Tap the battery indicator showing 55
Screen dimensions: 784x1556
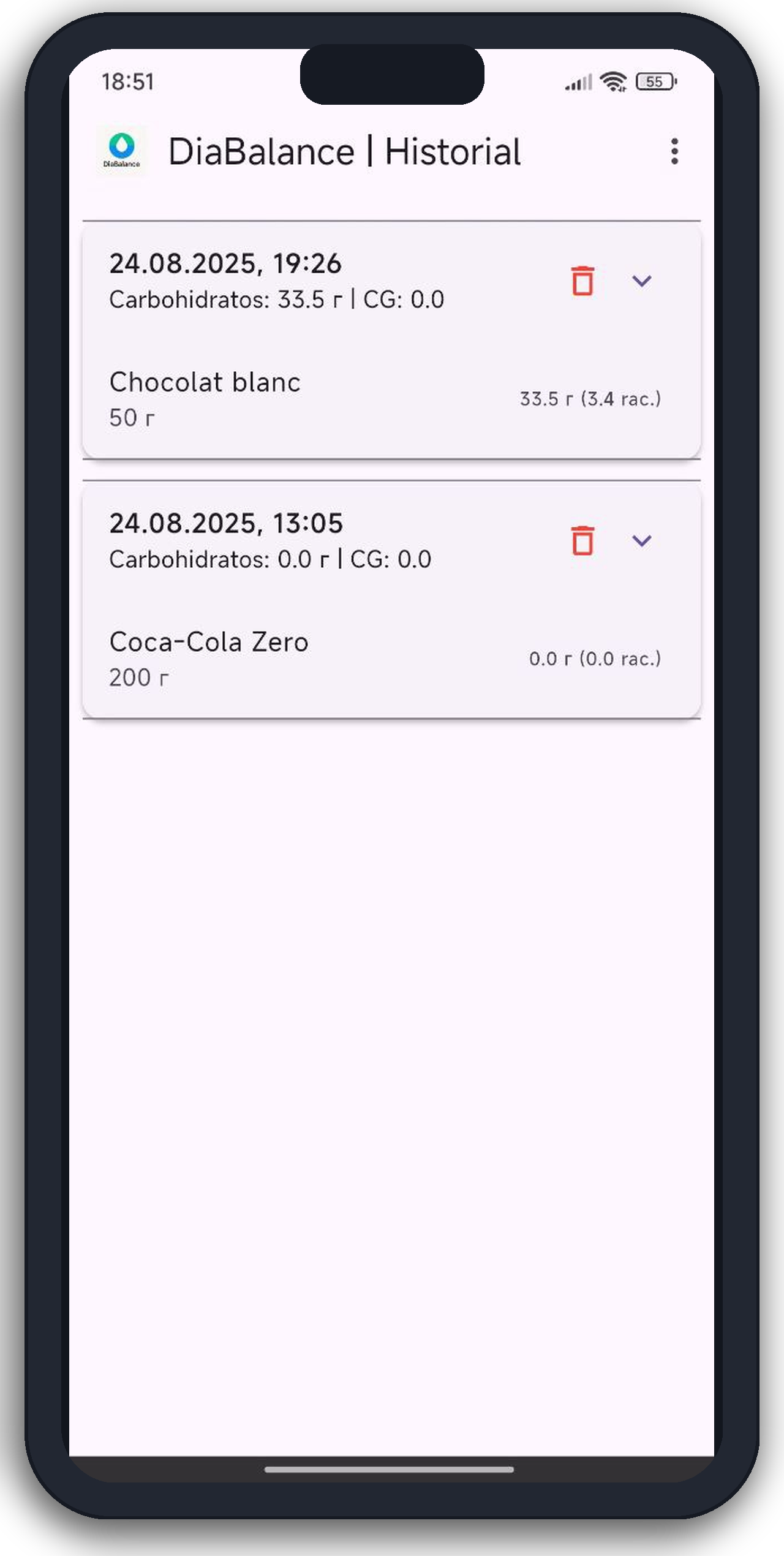coord(654,81)
